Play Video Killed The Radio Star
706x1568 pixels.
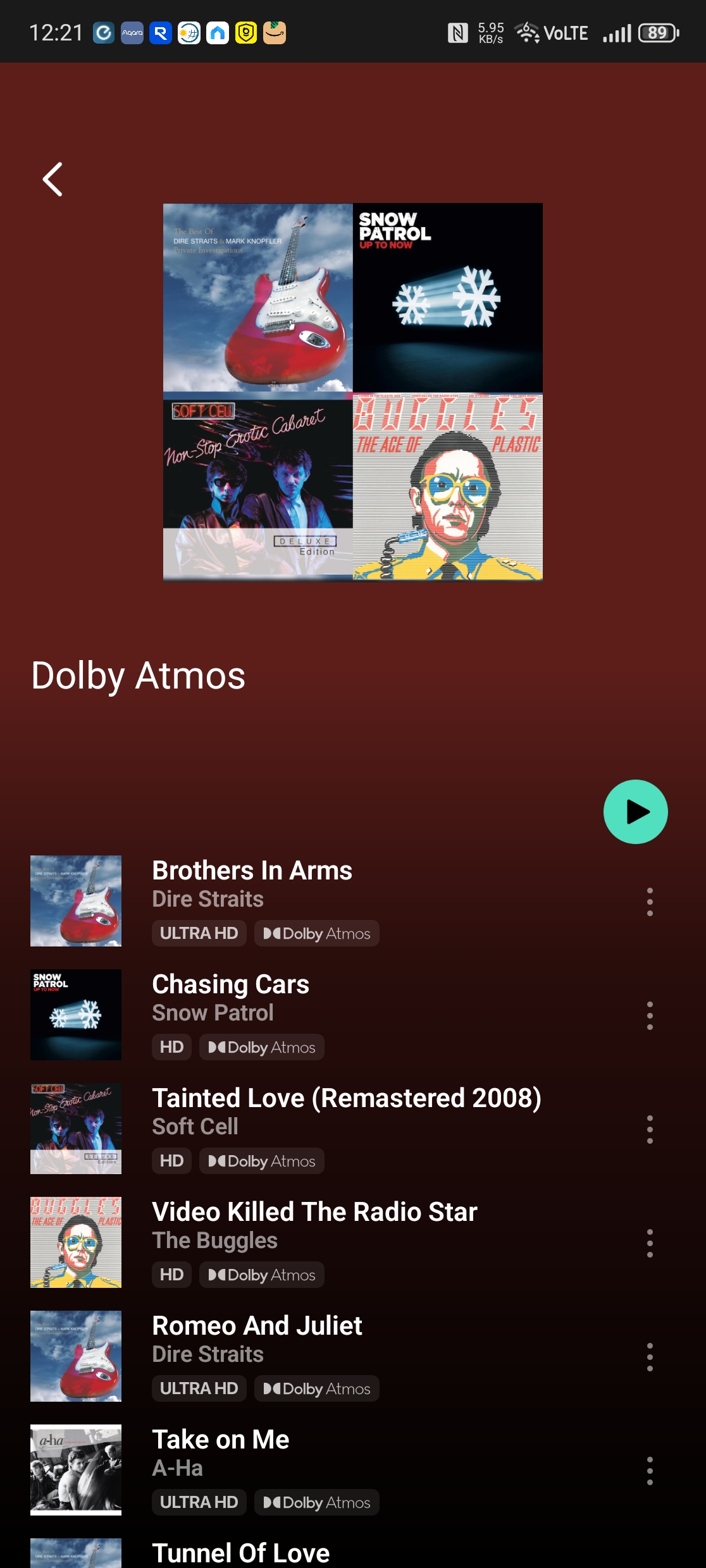pos(314,1213)
